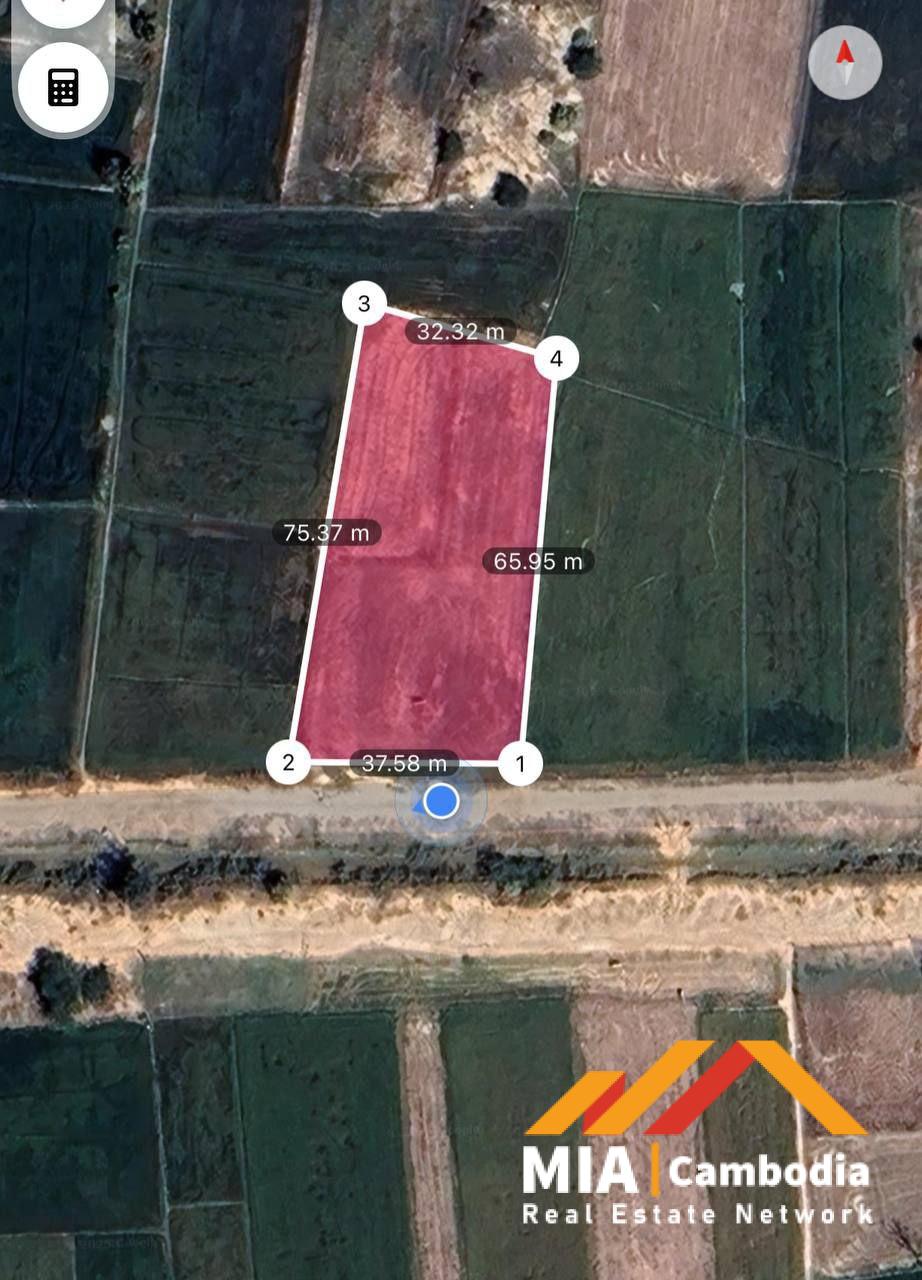This screenshot has width=922, height=1280.
Task: Select vertex marker 3
Action: [x=364, y=304]
